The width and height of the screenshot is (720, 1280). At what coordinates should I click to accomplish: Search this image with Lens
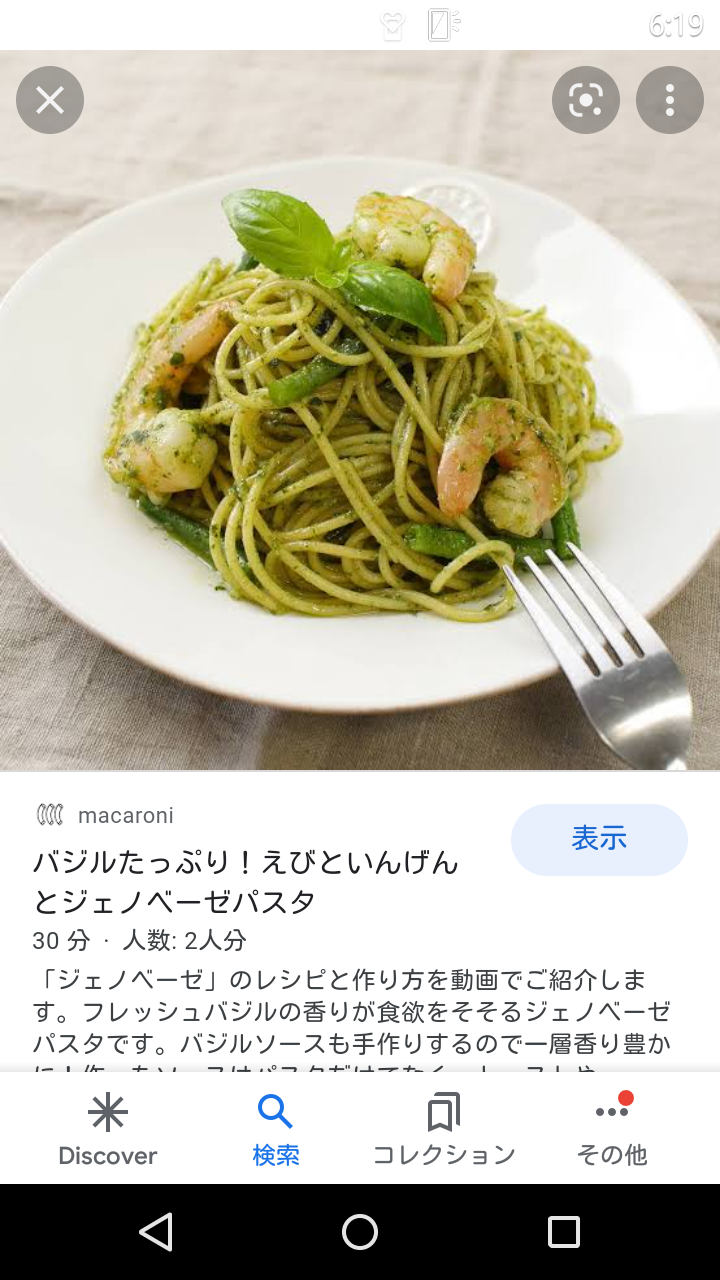585,100
